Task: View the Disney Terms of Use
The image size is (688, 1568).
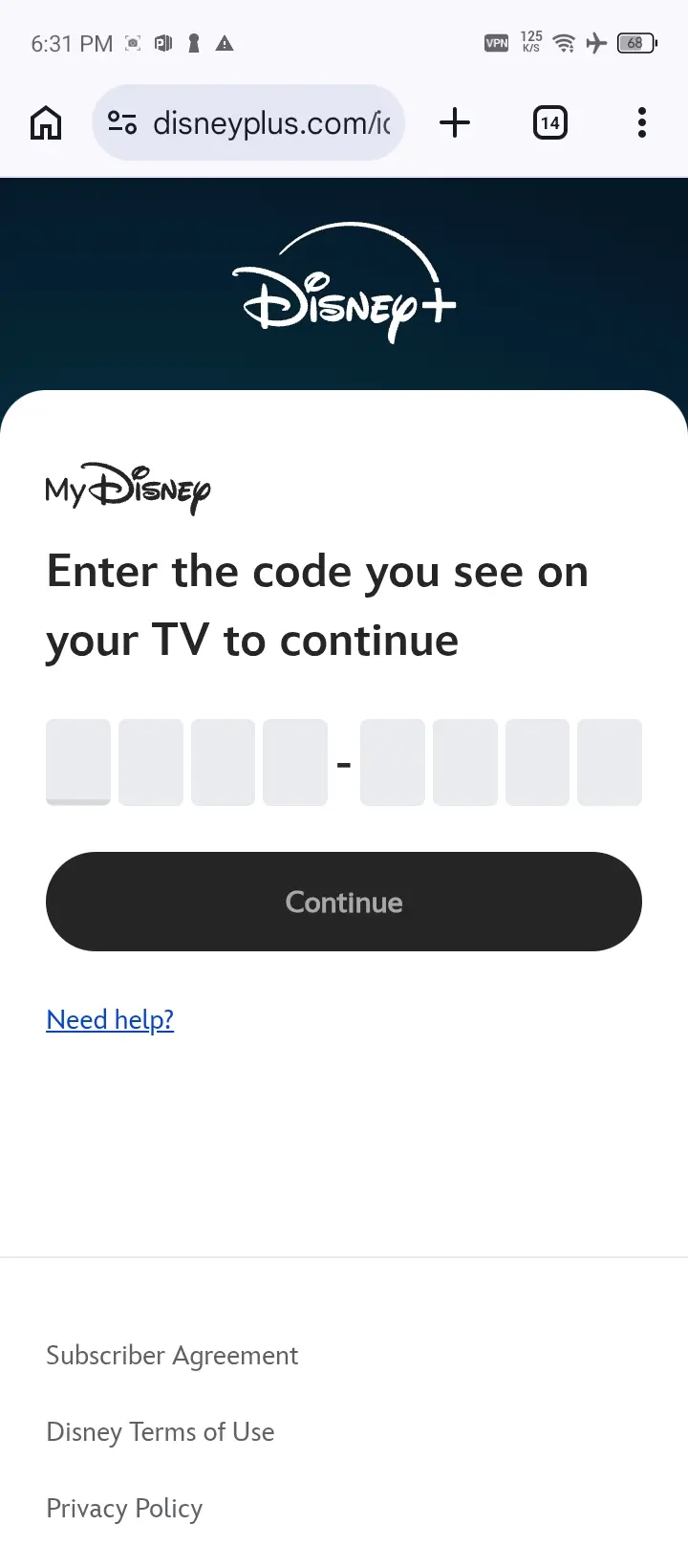Action: coord(161,1431)
